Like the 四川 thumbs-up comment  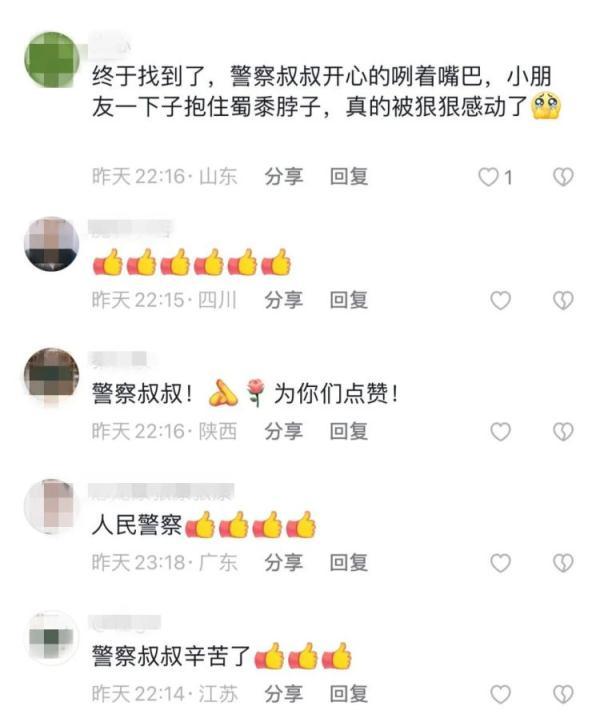click(x=500, y=300)
